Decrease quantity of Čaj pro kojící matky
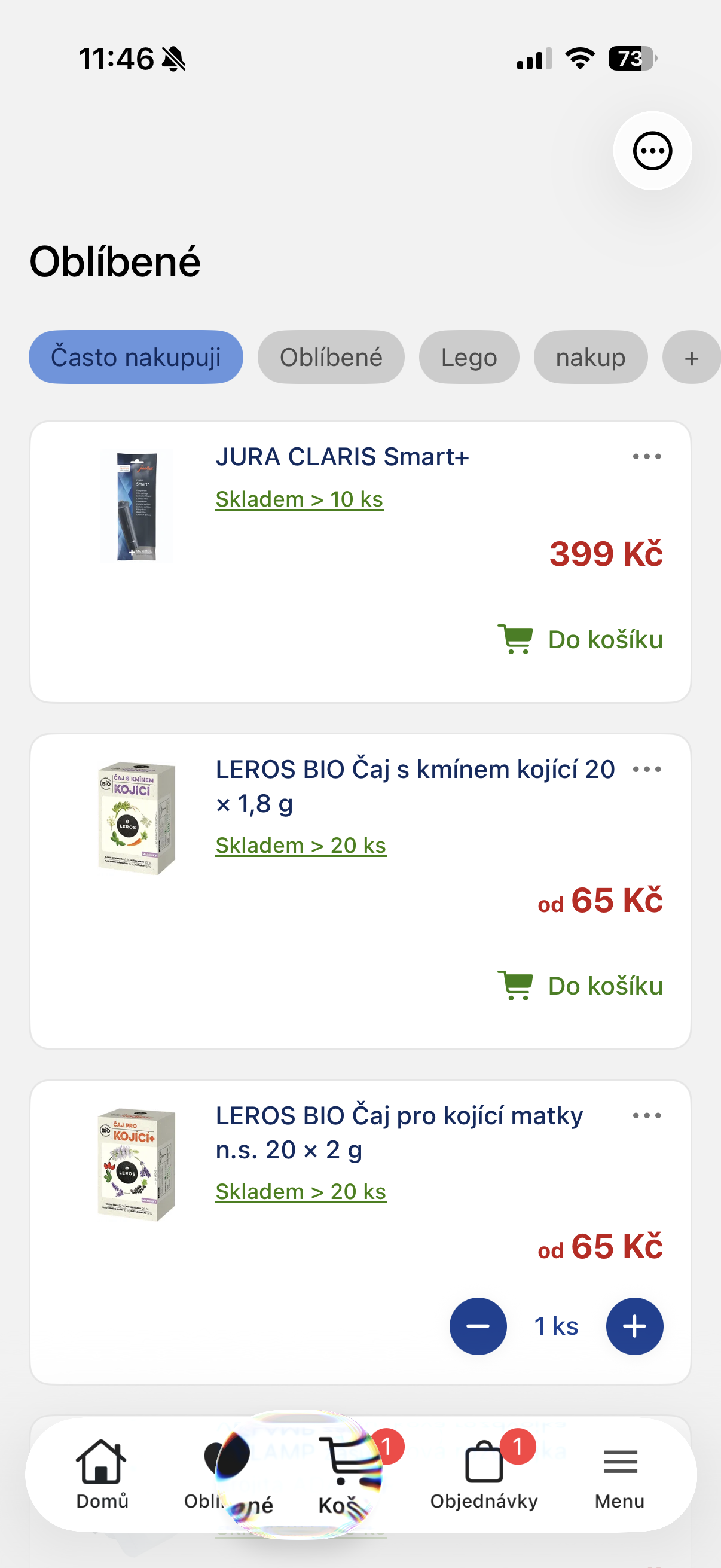 point(478,1326)
